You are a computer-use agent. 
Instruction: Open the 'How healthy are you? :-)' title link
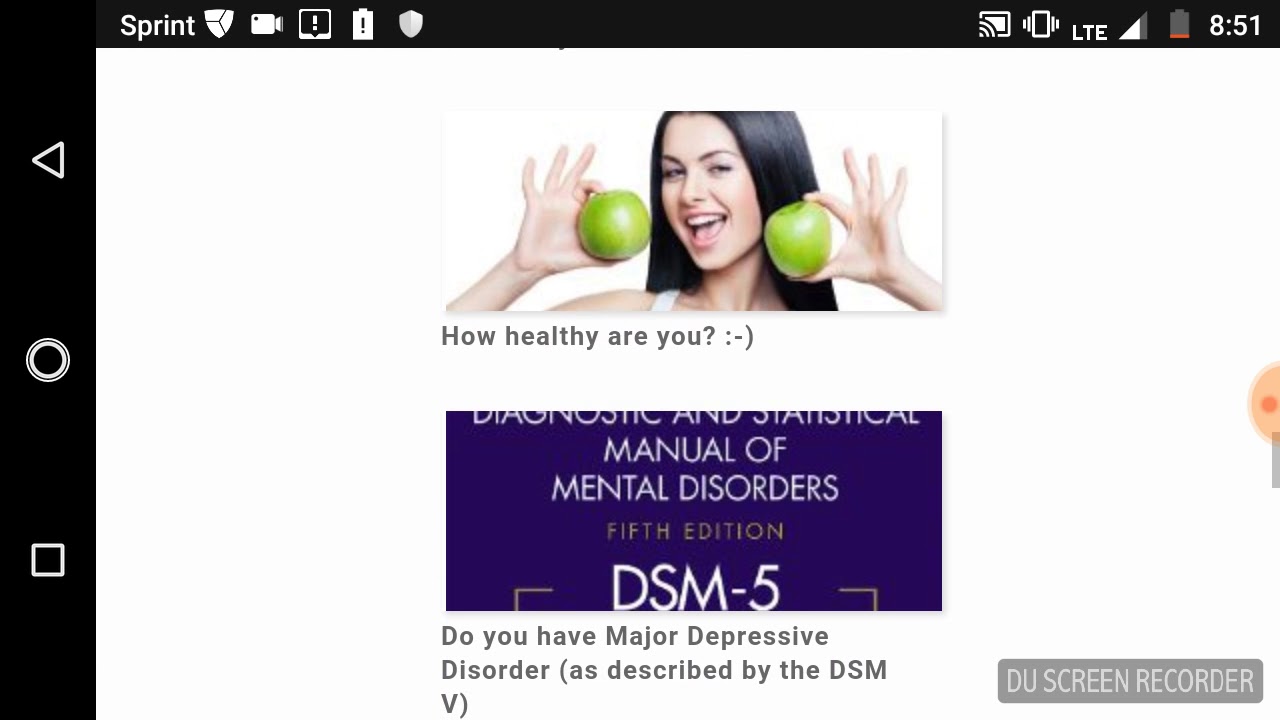(x=597, y=337)
